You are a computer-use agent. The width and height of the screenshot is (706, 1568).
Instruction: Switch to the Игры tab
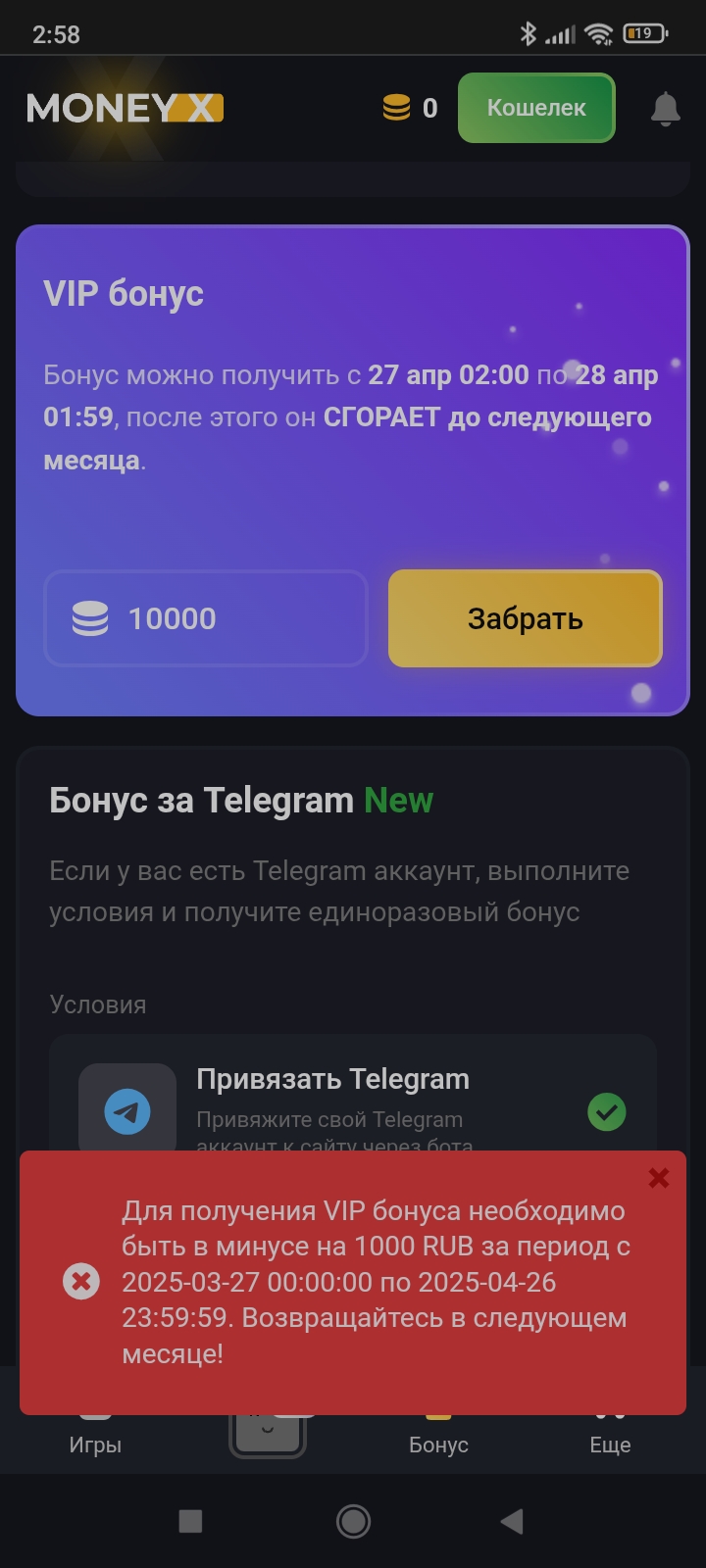coord(95,1443)
